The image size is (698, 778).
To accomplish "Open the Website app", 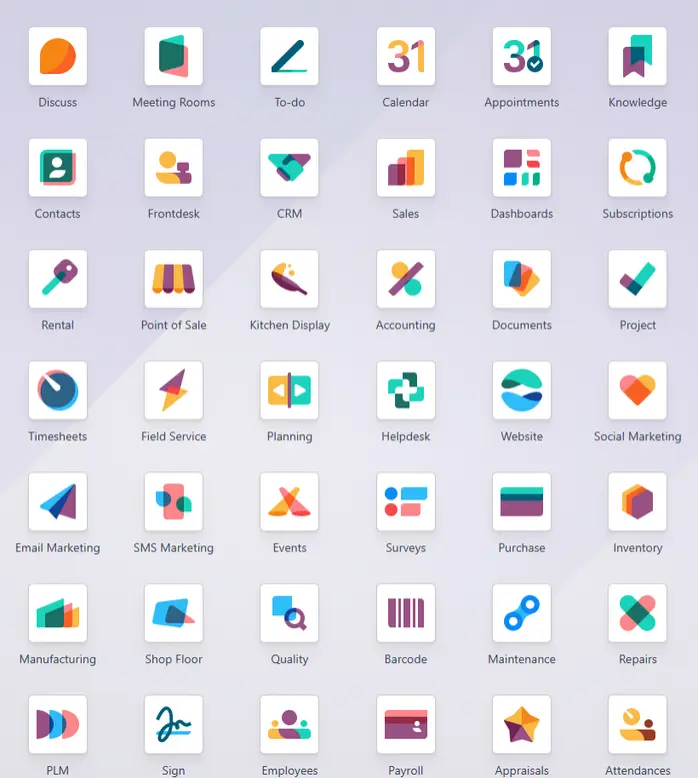I will click(521, 390).
